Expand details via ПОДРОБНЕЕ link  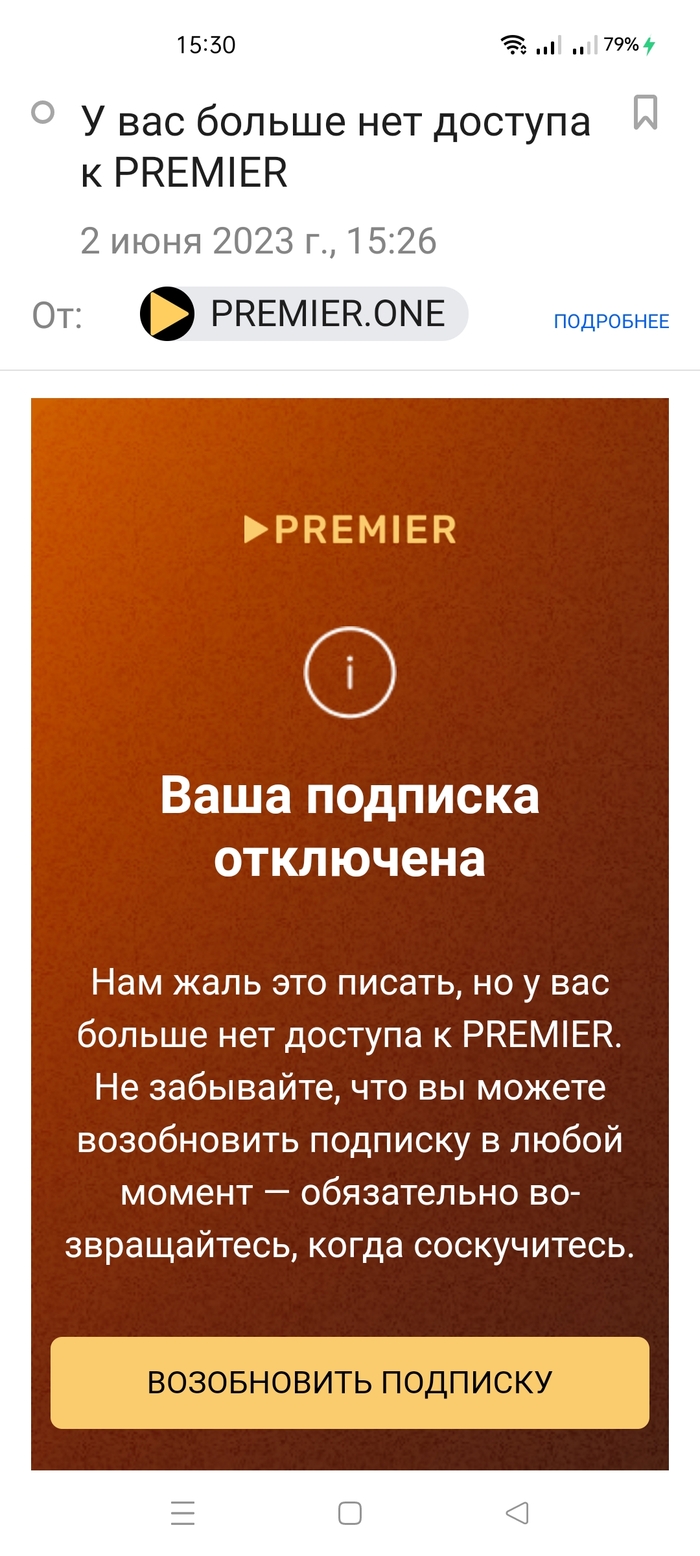611,321
